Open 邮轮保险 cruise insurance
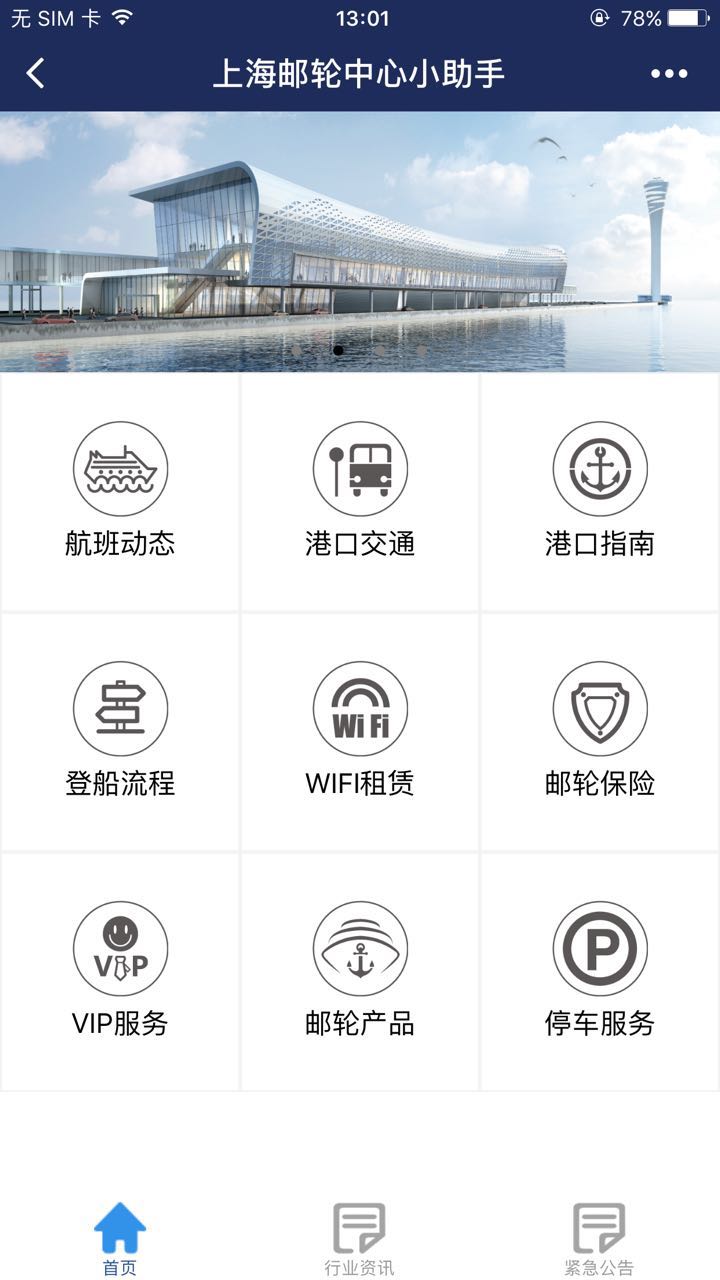Viewport: 720px width, 1280px height. (600, 732)
